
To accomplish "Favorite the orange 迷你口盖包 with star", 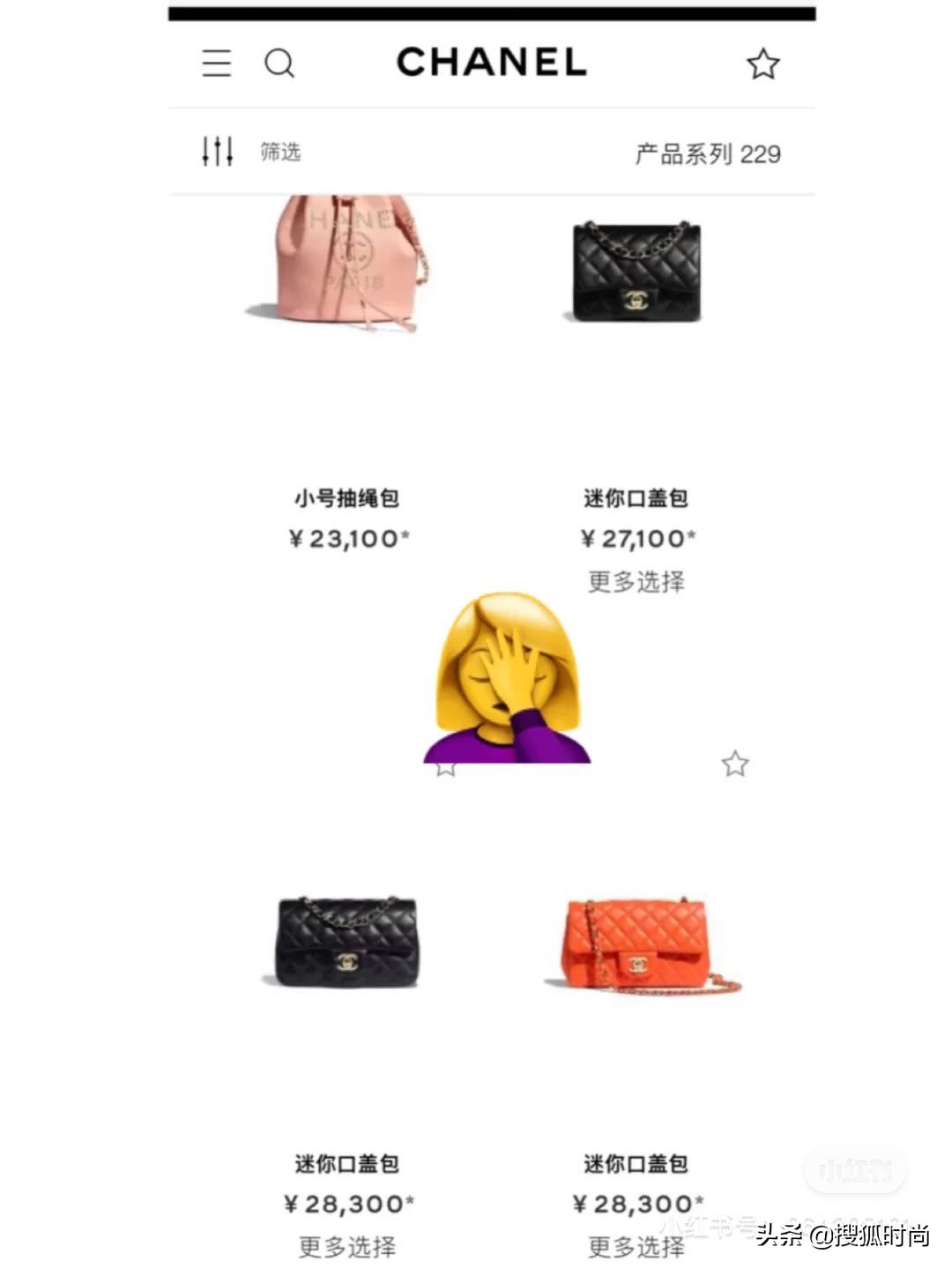I will coord(735,764).
